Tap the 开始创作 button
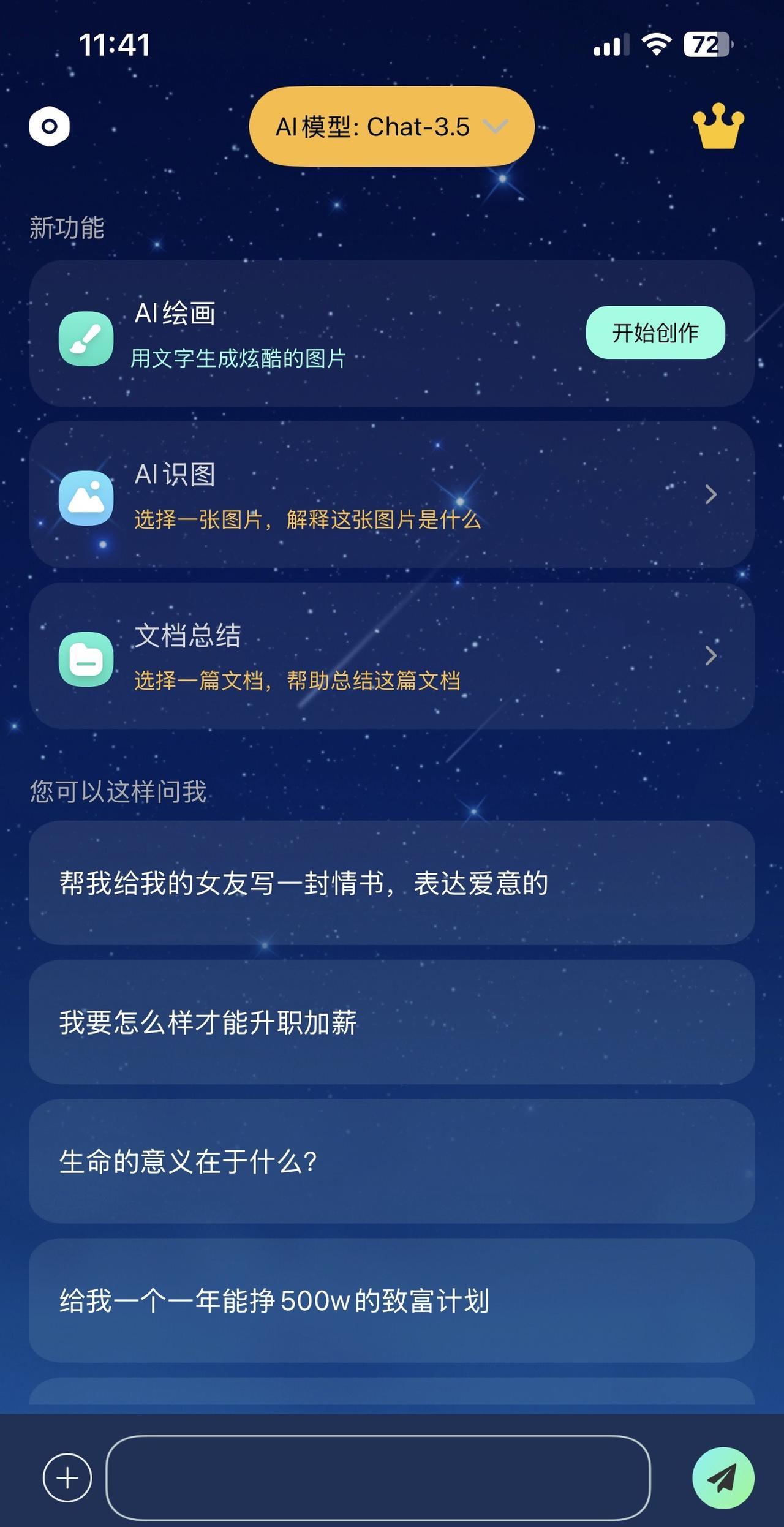 (x=655, y=333)
